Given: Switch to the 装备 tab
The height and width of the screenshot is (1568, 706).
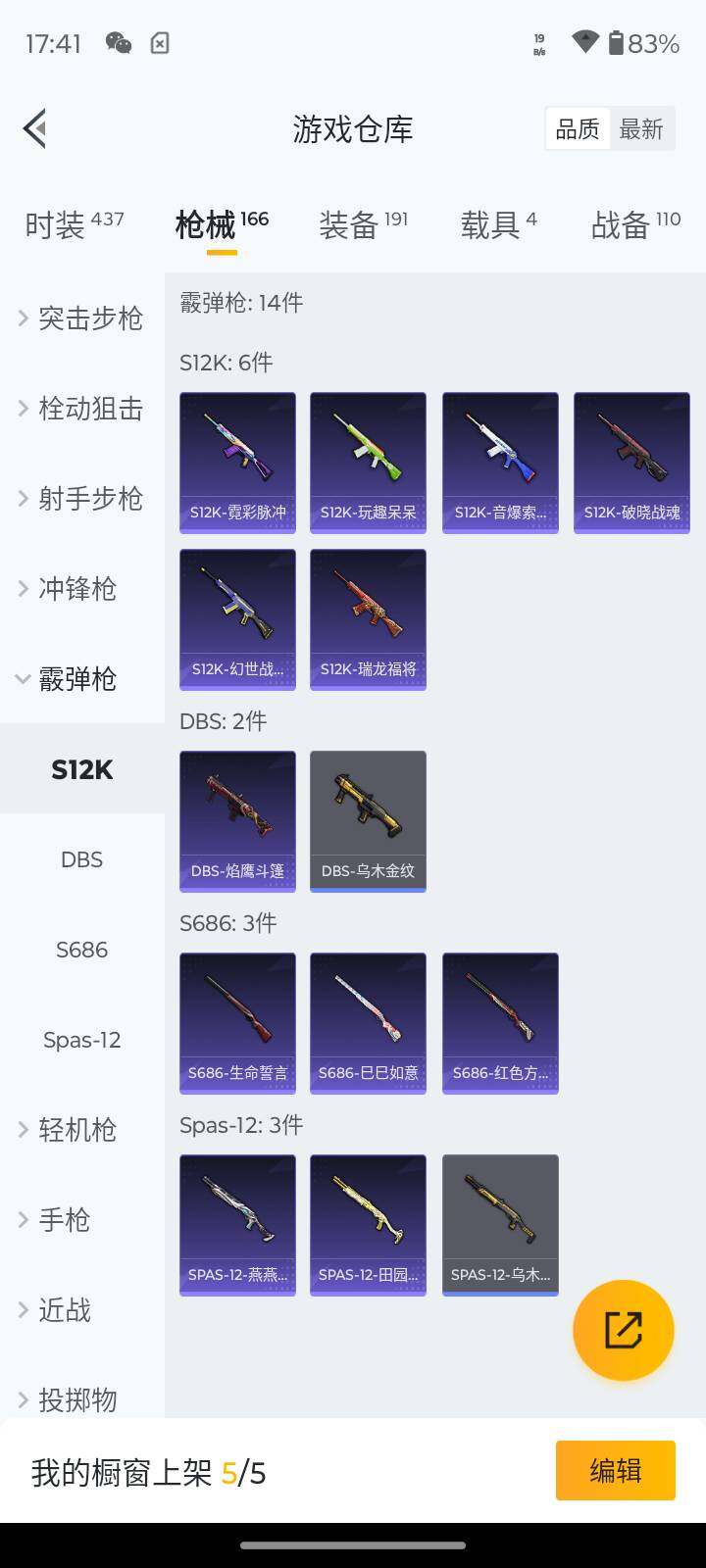Looking at the screenshot, I should point(363,224).
